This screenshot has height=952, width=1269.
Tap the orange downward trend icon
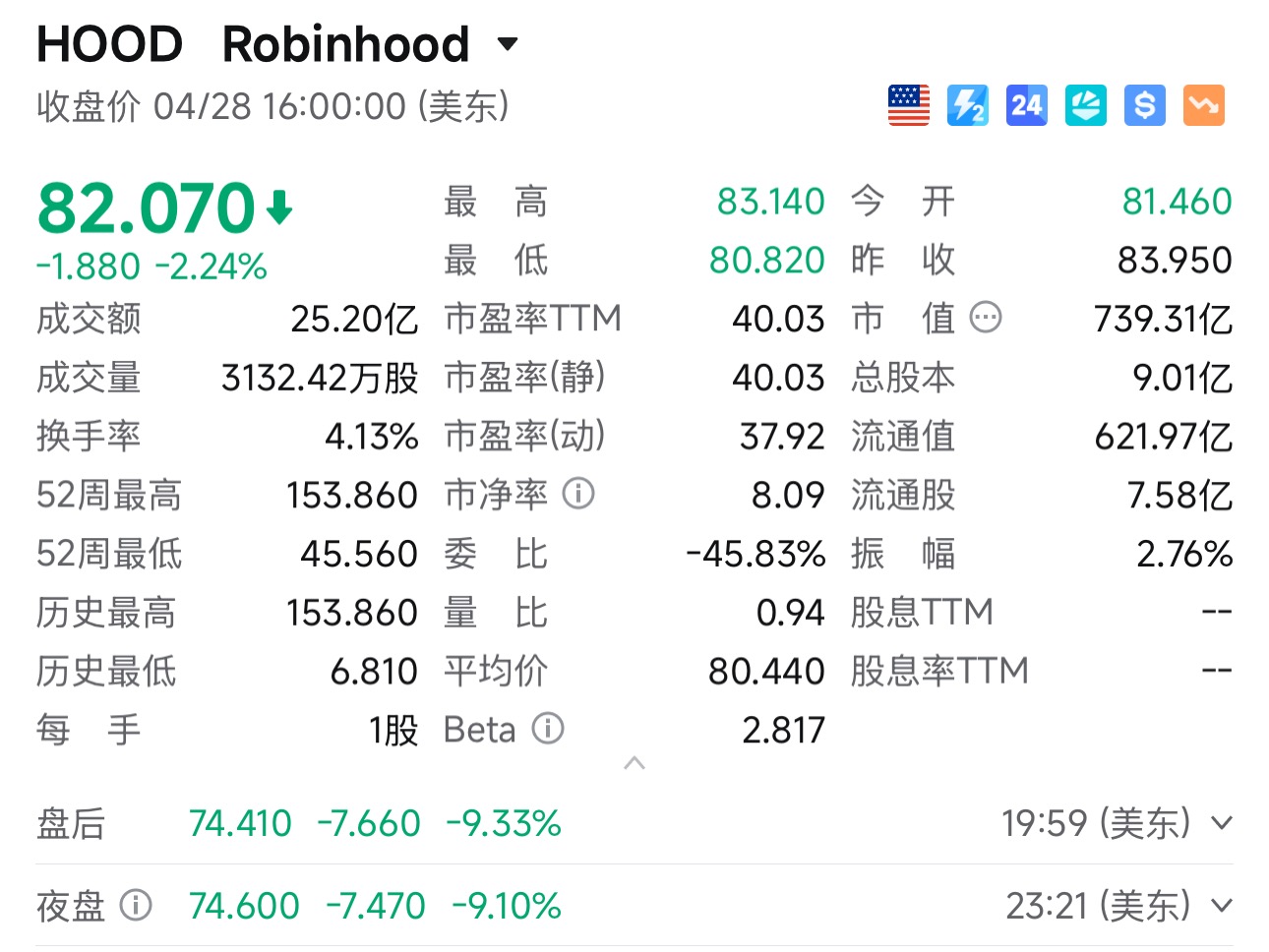coord(1203,105)
